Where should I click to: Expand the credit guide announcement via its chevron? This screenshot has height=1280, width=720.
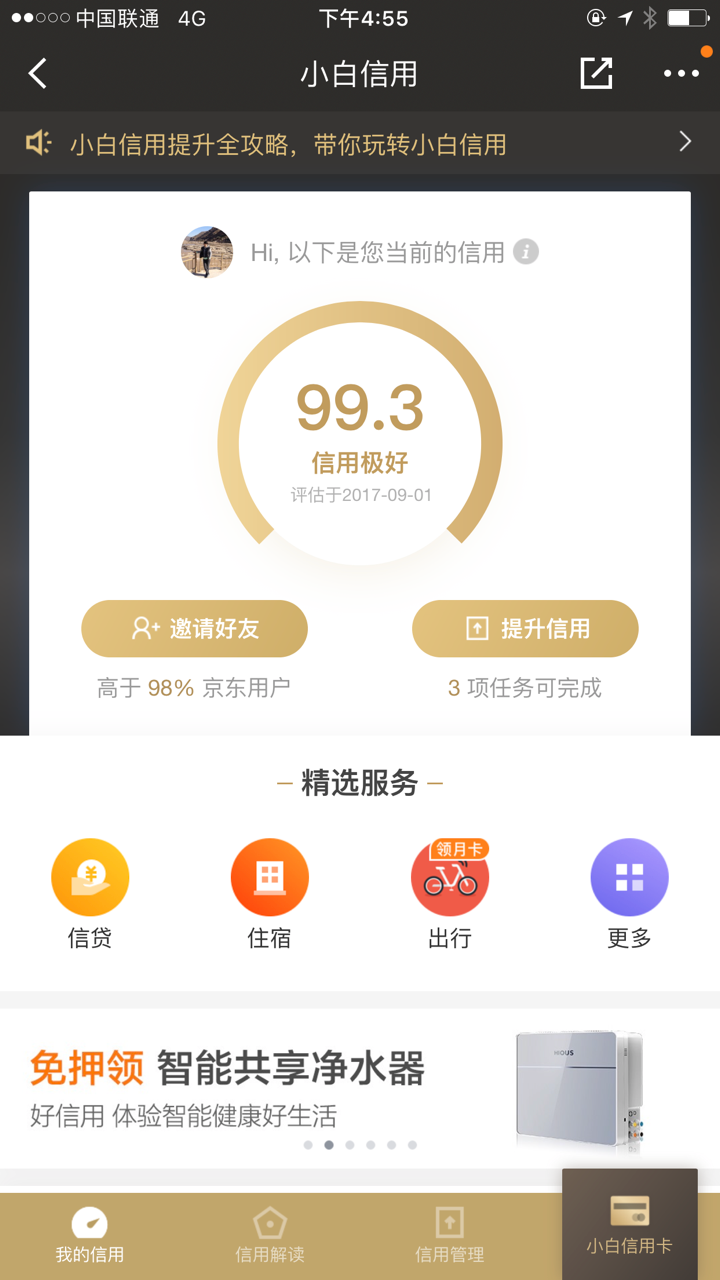point(684,143)
